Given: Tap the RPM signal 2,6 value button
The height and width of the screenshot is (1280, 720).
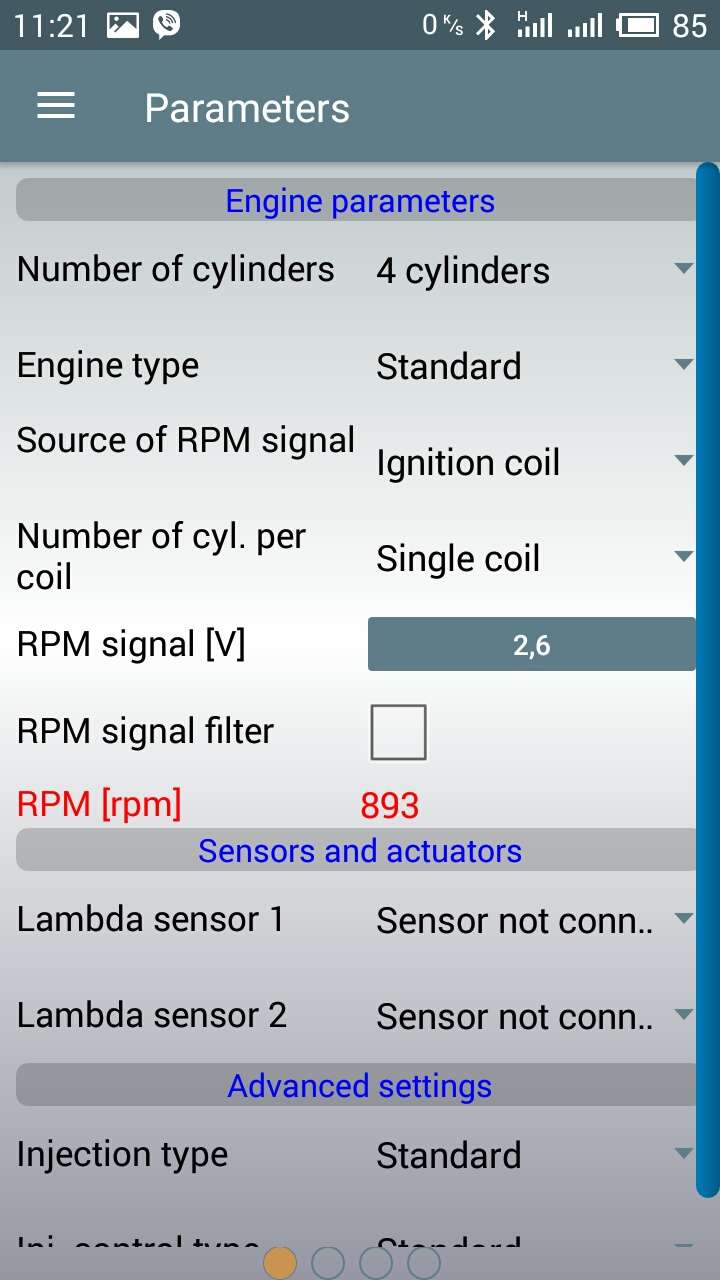Looking at the screenshot, I should [x=532, y=645].
